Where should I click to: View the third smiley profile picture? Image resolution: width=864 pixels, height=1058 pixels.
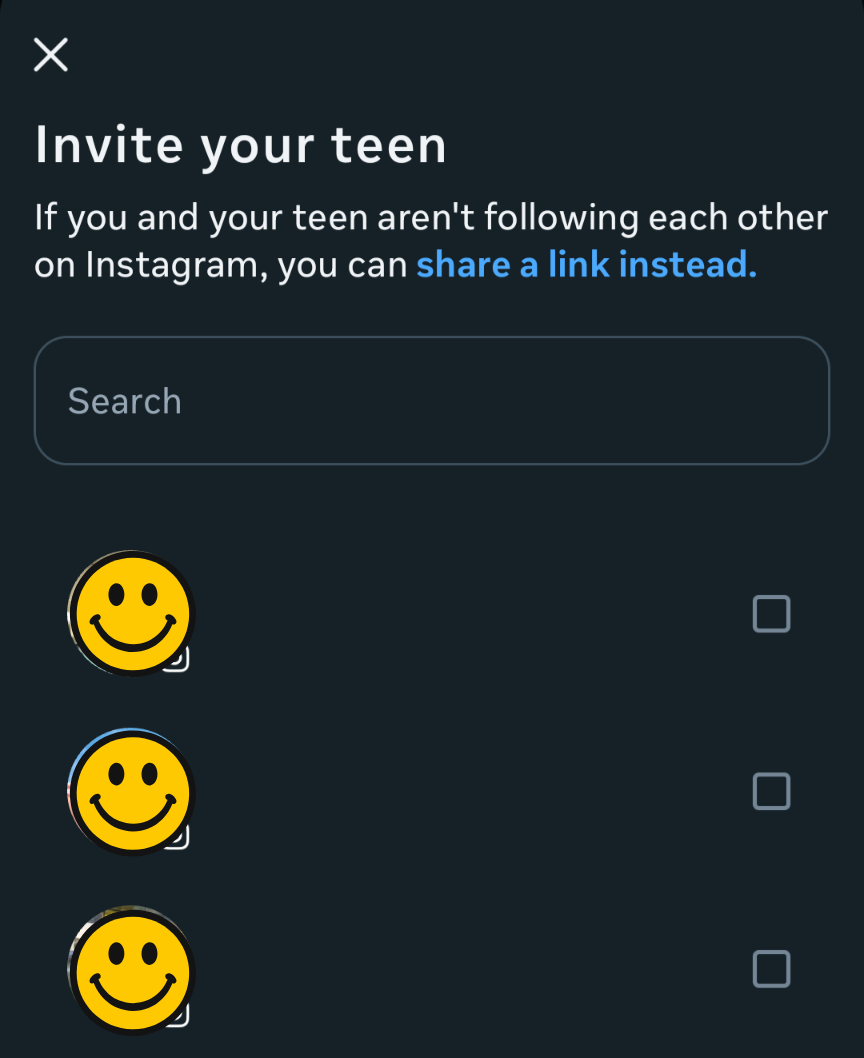tap(130, 969)
